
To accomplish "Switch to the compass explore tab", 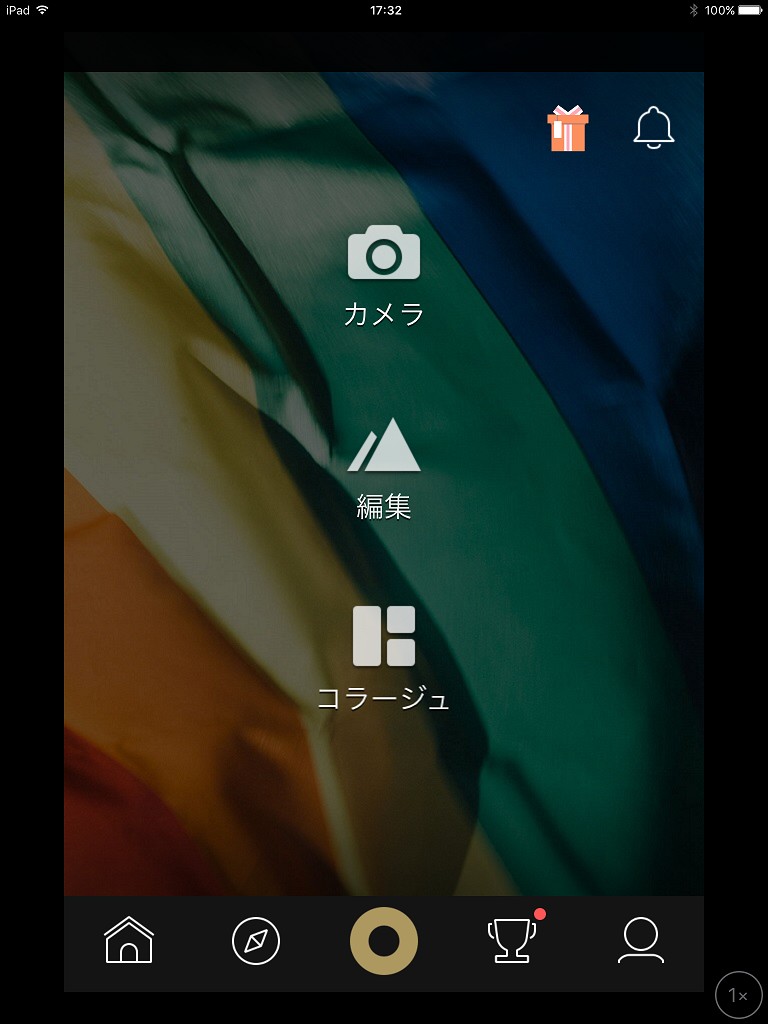I will pyautogui.click(x=256, y=941).
